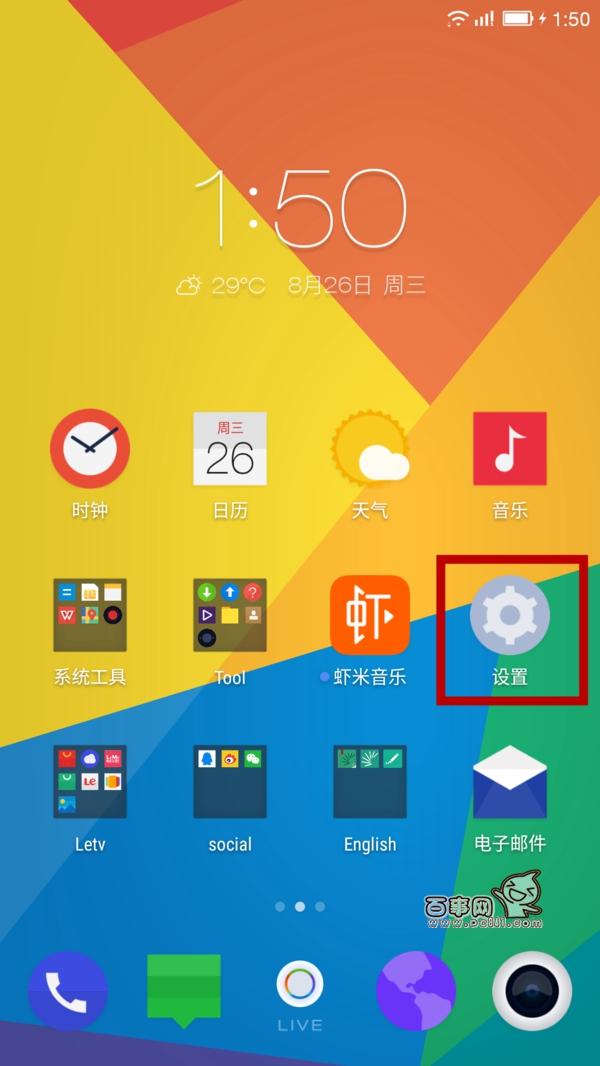Expand the English folder
The height and width of the screenshot is (1066, 600).
370,782
